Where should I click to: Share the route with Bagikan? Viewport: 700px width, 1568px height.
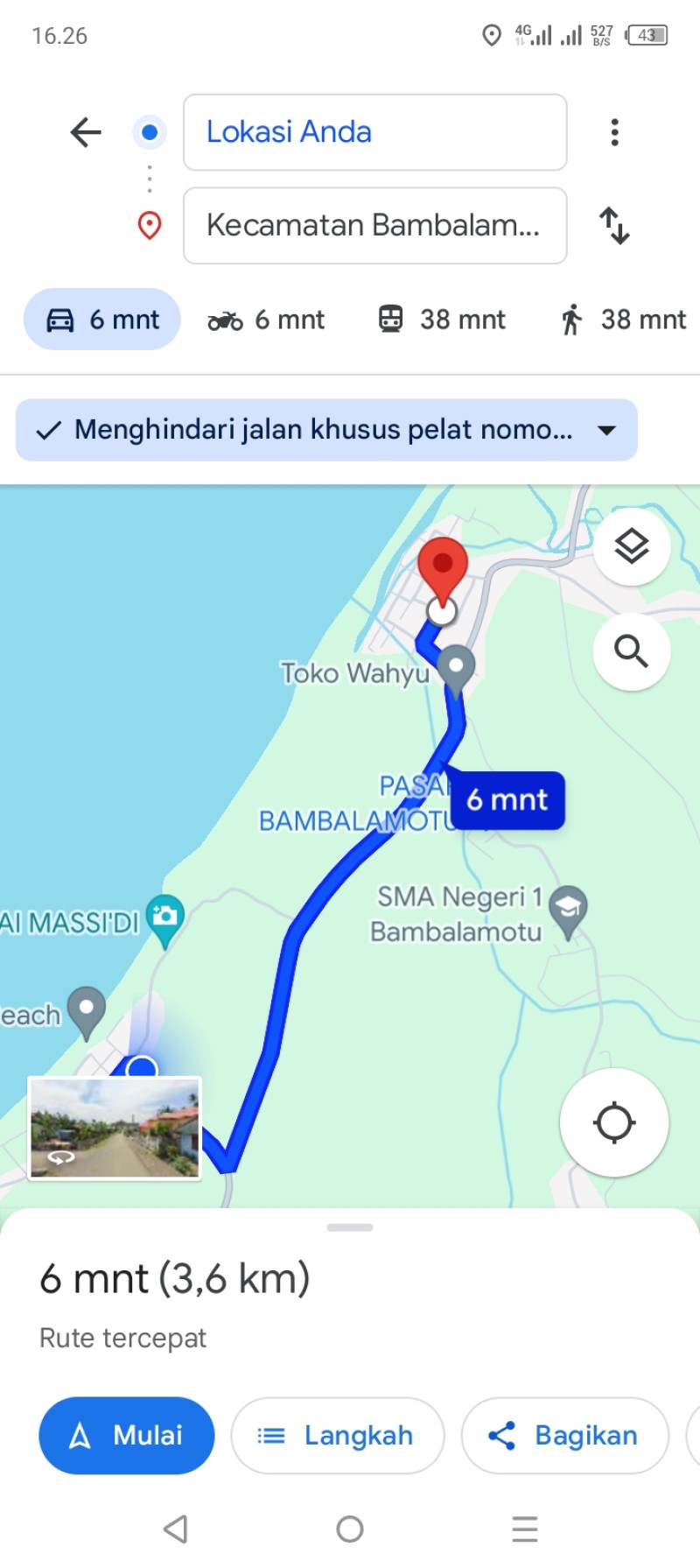[565, 1435]
